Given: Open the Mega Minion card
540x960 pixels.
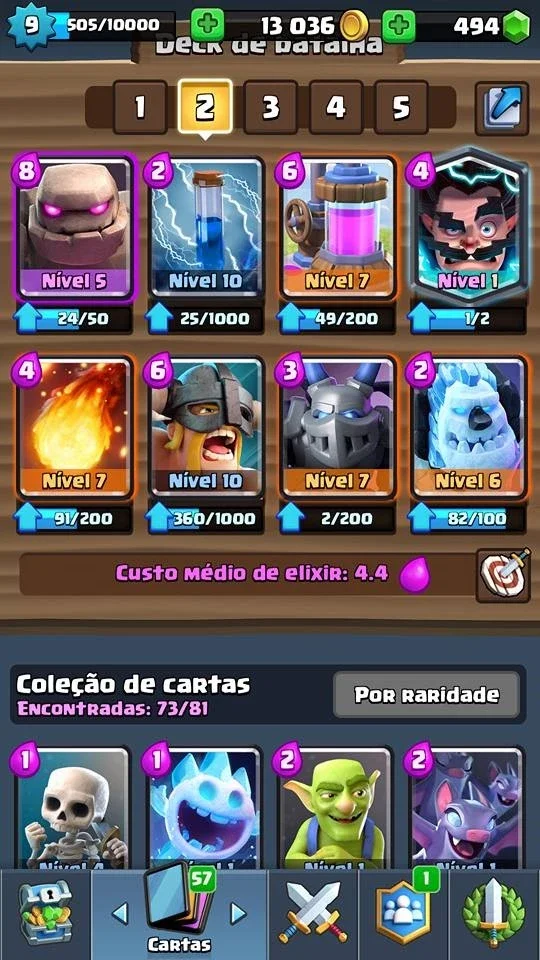Looking at the screenshot, I should 337,427.
